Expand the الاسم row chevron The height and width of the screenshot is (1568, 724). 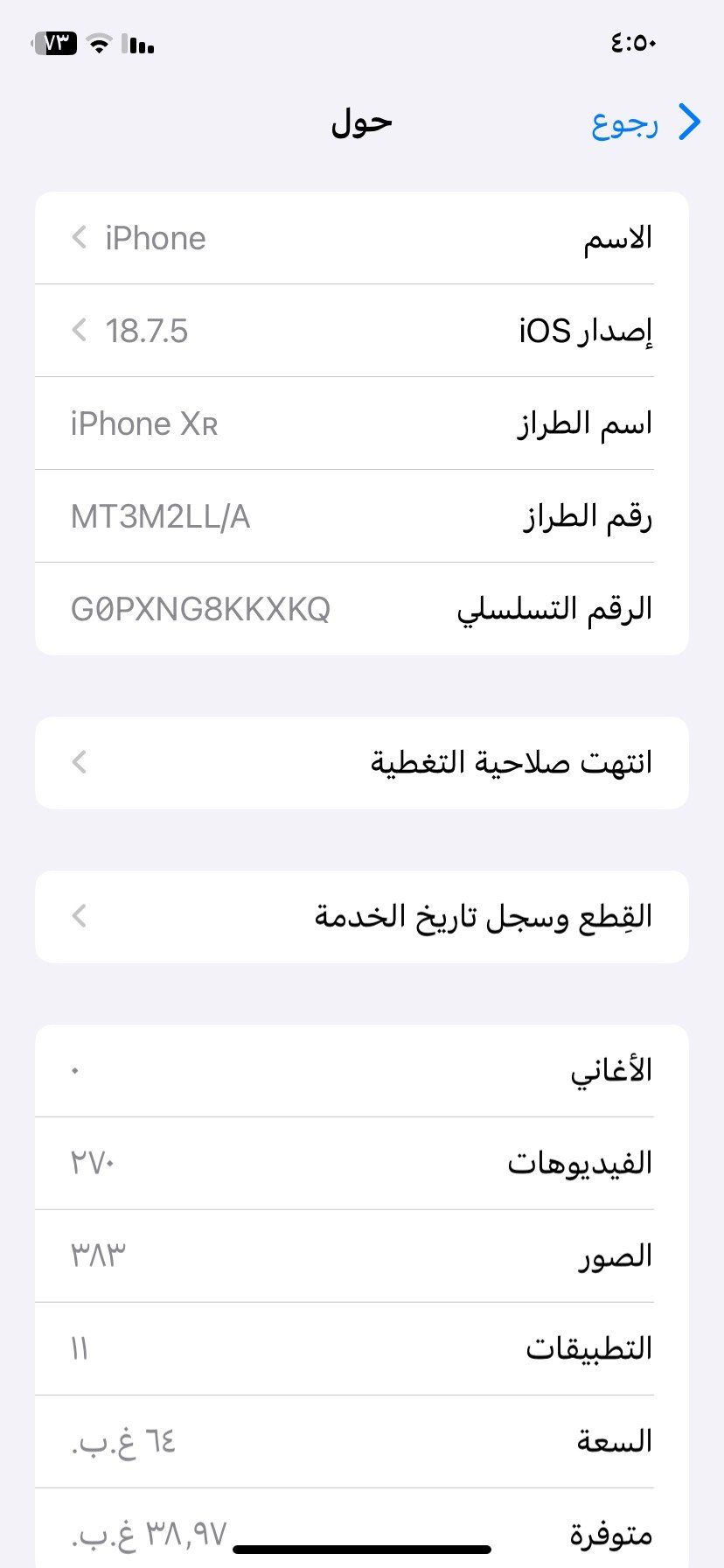(x=79, y=237)
